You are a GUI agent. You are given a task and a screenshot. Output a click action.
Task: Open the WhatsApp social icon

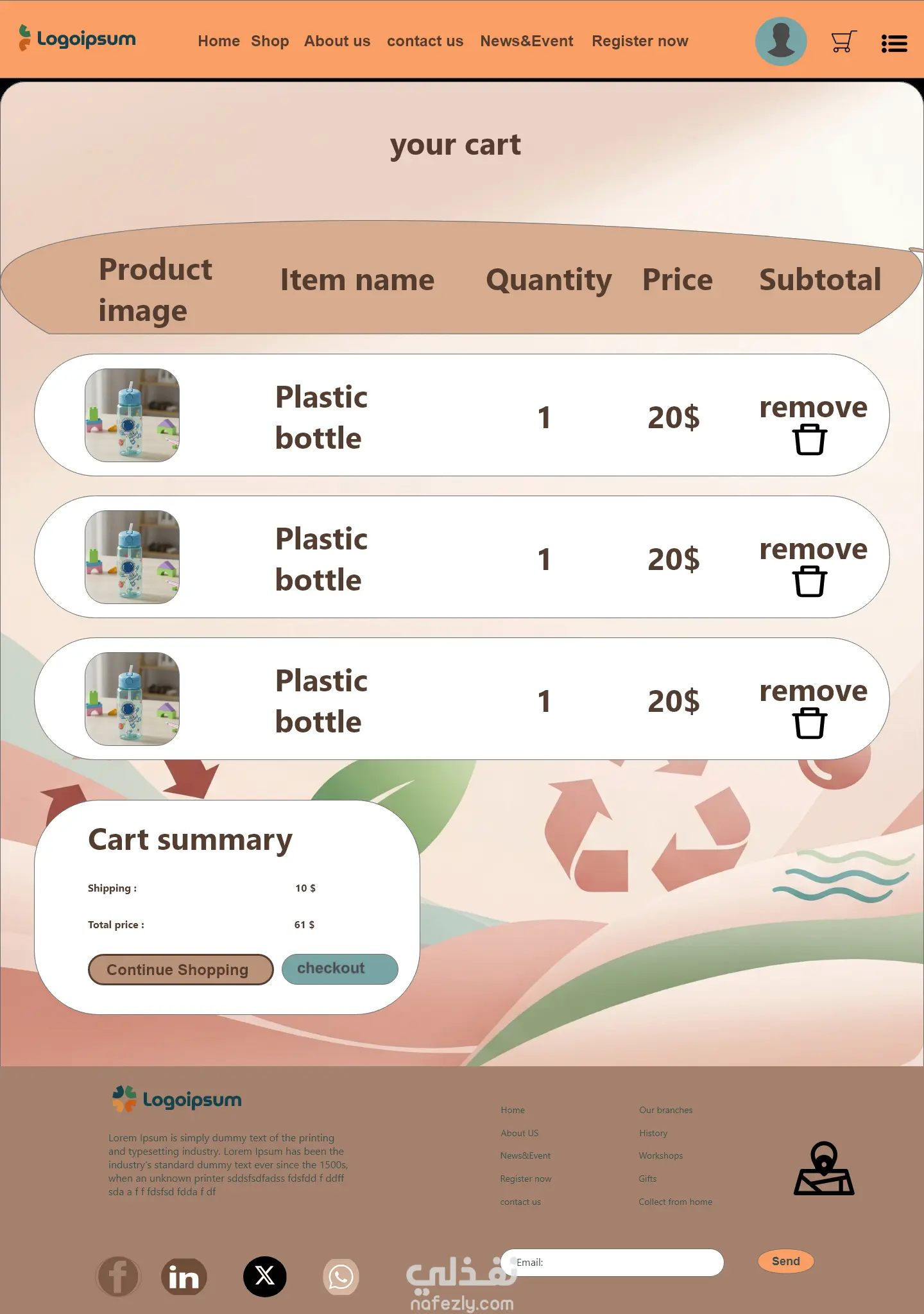point(341,1277)
